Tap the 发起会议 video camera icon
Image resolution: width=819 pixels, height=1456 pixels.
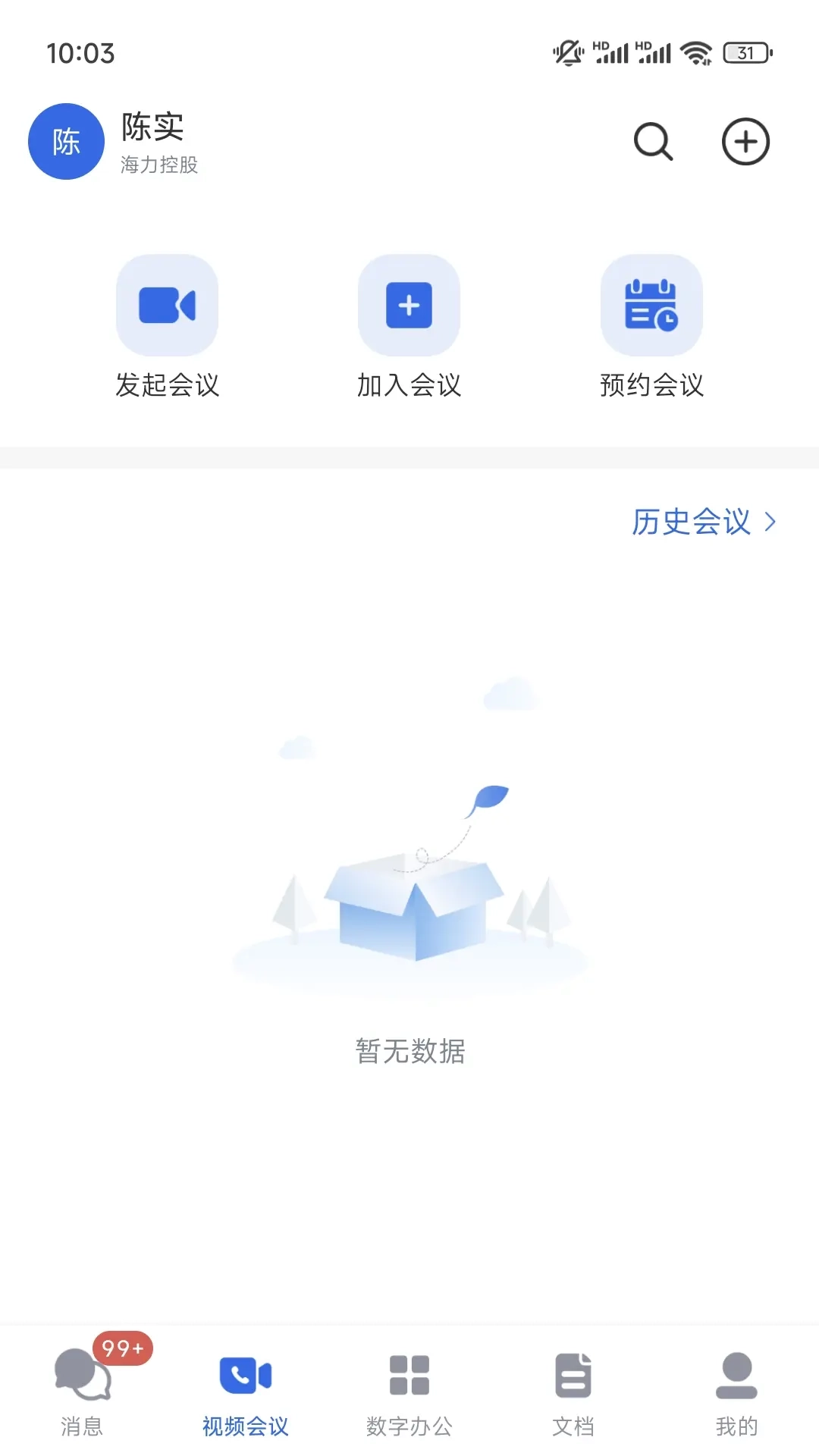[x=167, y=305]
